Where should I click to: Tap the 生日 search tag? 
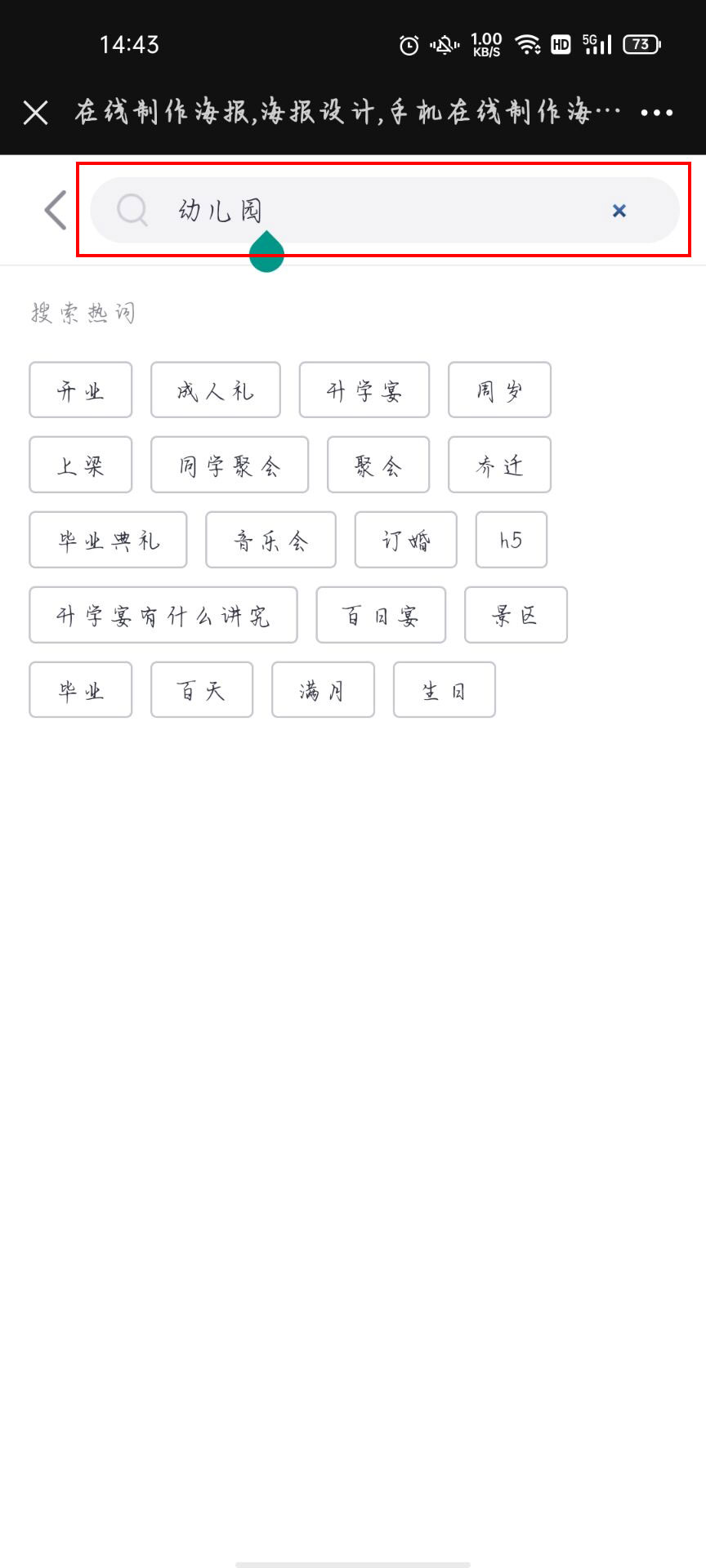coord(444,690)
